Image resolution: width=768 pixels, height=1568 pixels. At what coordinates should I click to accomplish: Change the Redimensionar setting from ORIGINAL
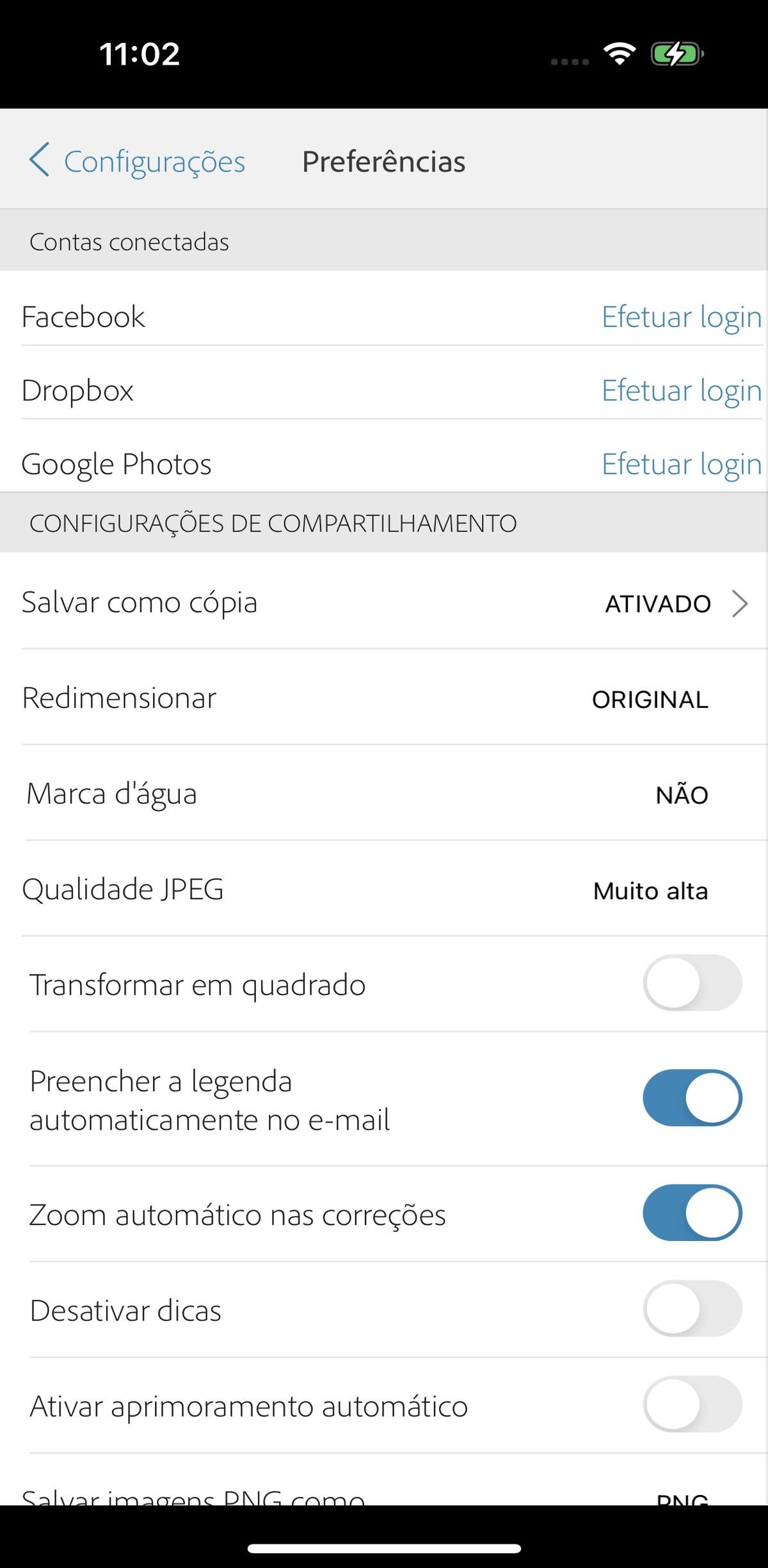[384, 699]
